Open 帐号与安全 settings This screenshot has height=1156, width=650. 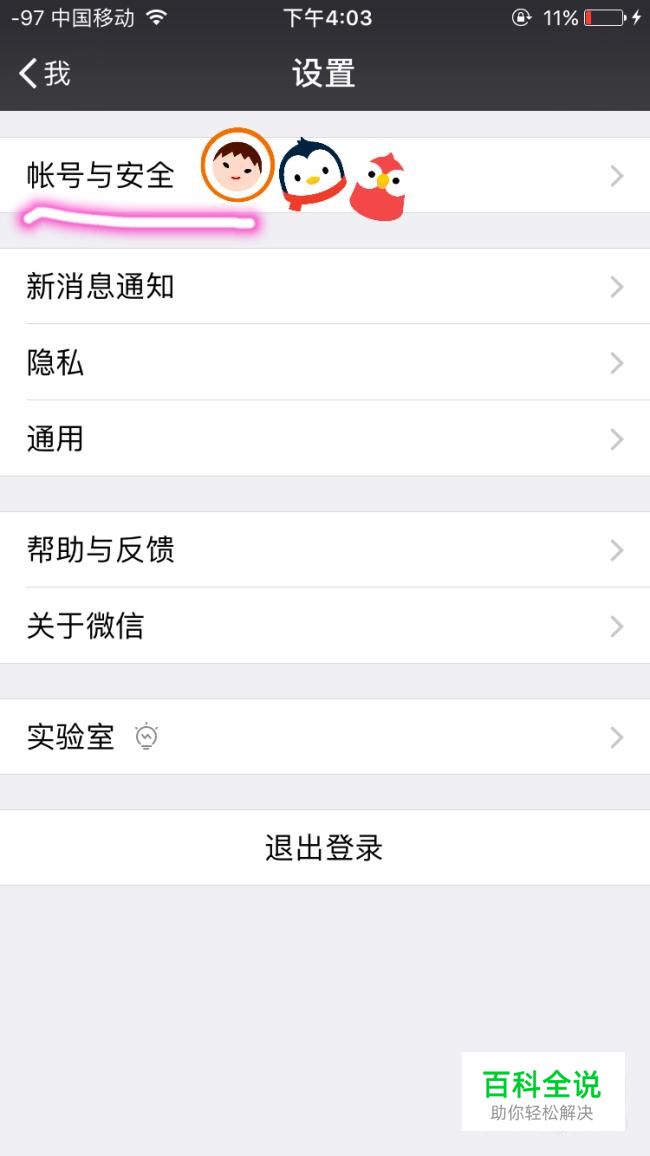(x=325, y=175)
